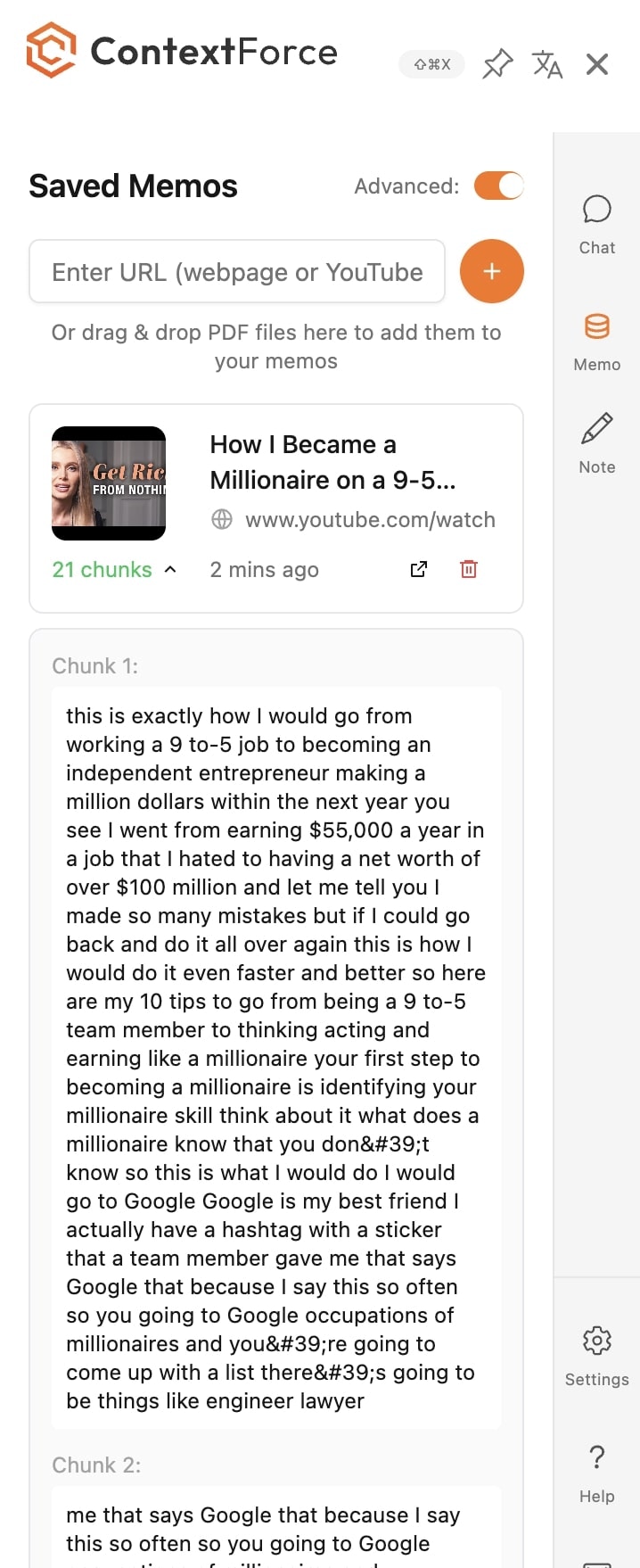Go to the Note tab
This screenshot has height=1568, width=640.
click(596, 443)
